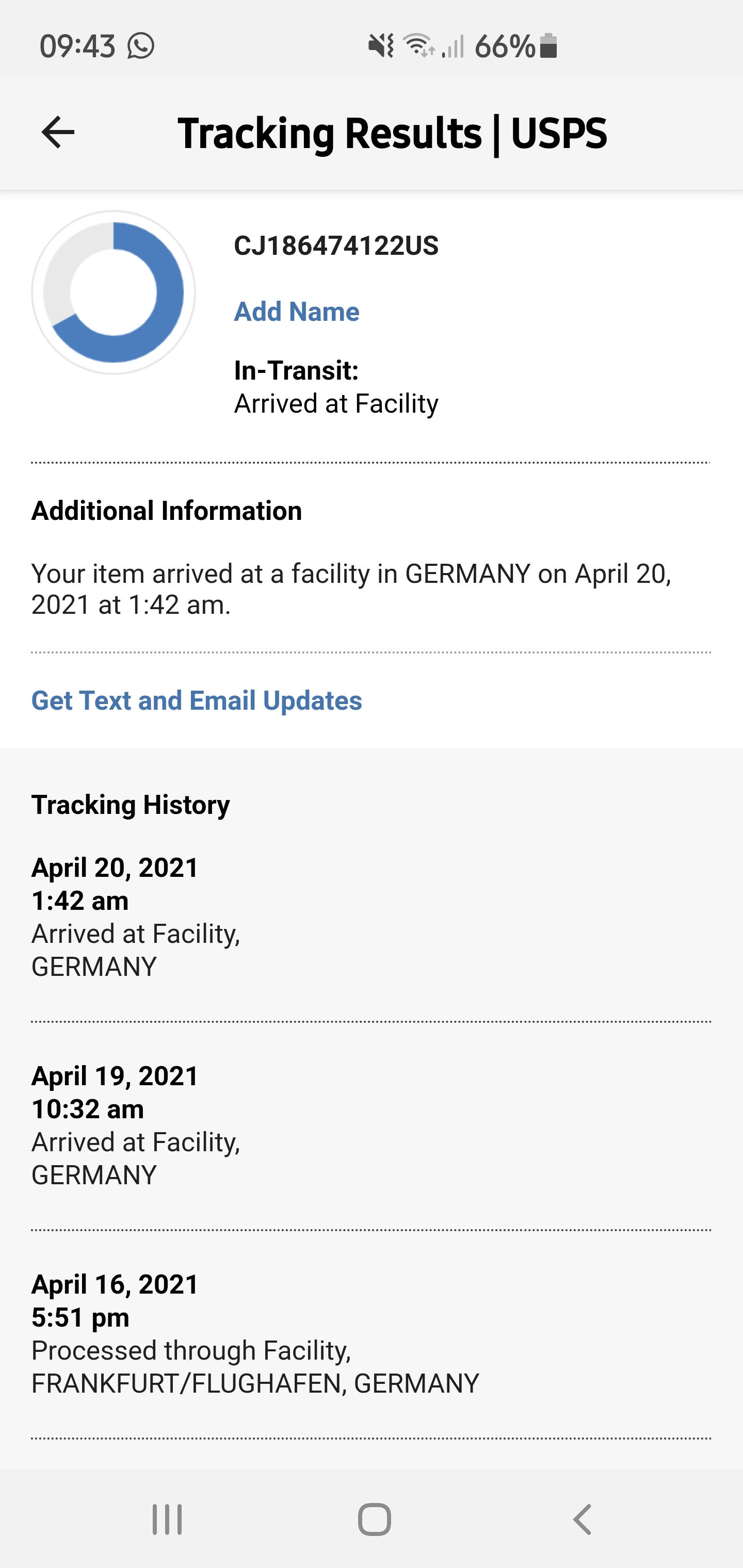Go to the home screen
743x1568 pixels.
click(374, 1520)
